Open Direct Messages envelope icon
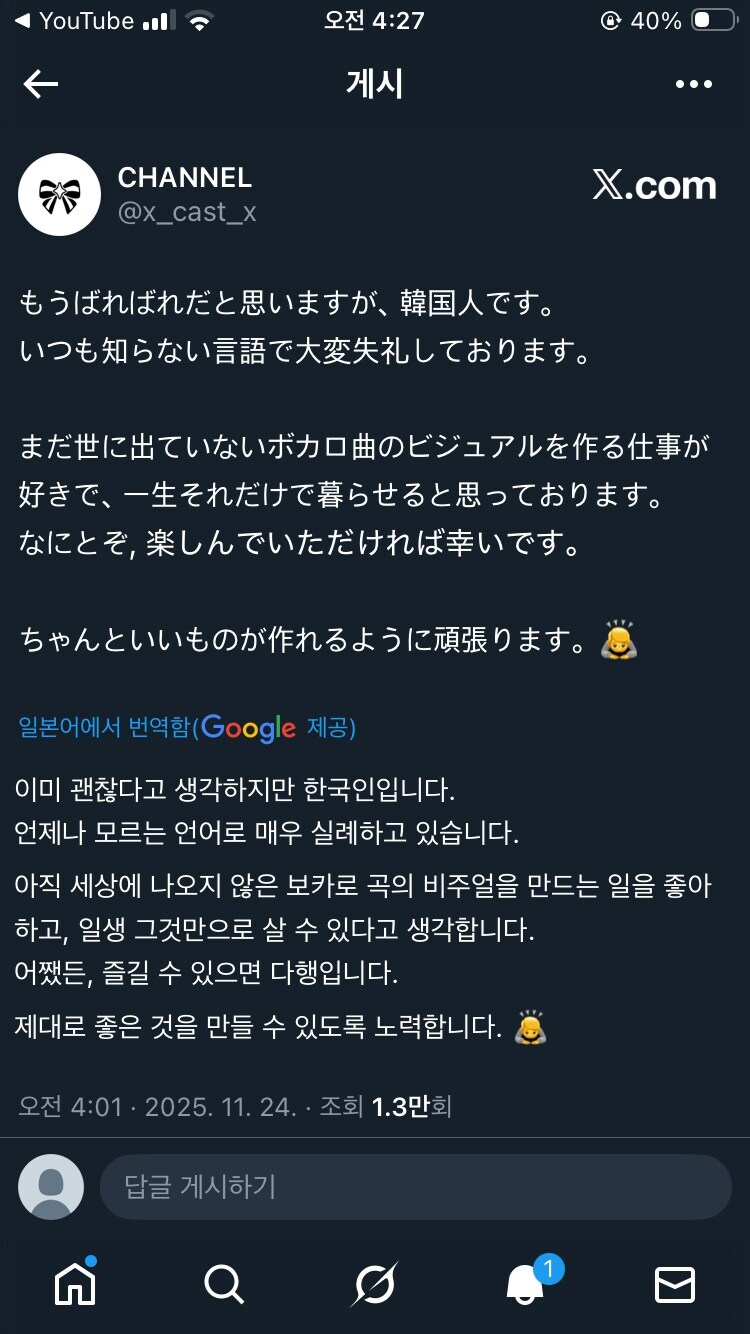The height and width of the screenshot is (1334, 750). click(x=675, y=1287)
